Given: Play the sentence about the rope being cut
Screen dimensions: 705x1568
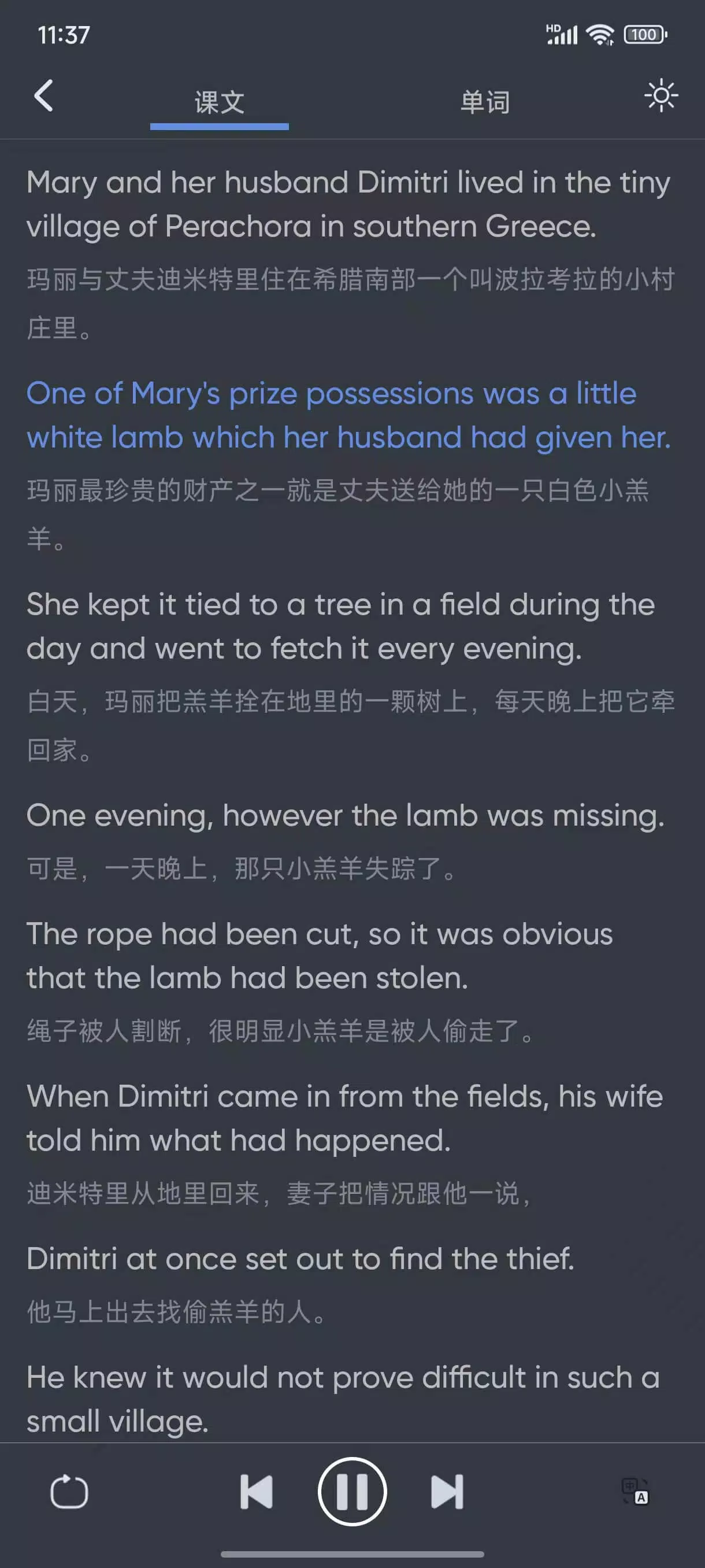Looking at the screenshot, I should [x=320, y=956].
